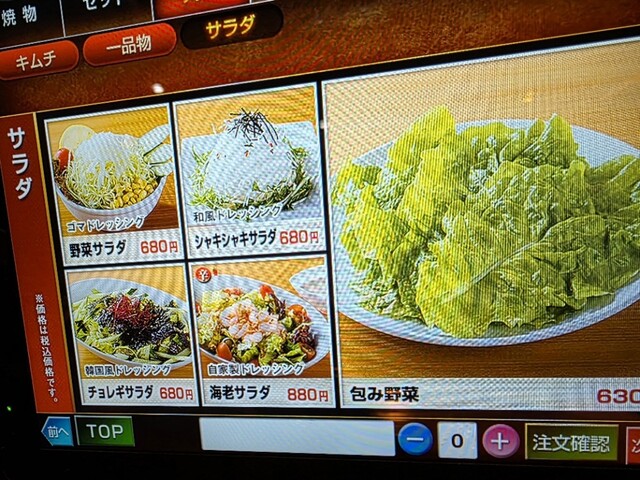Tap 注文確認 to confirm the order
This screenshot has width=640, height=480.
click(x=571, y=442)
